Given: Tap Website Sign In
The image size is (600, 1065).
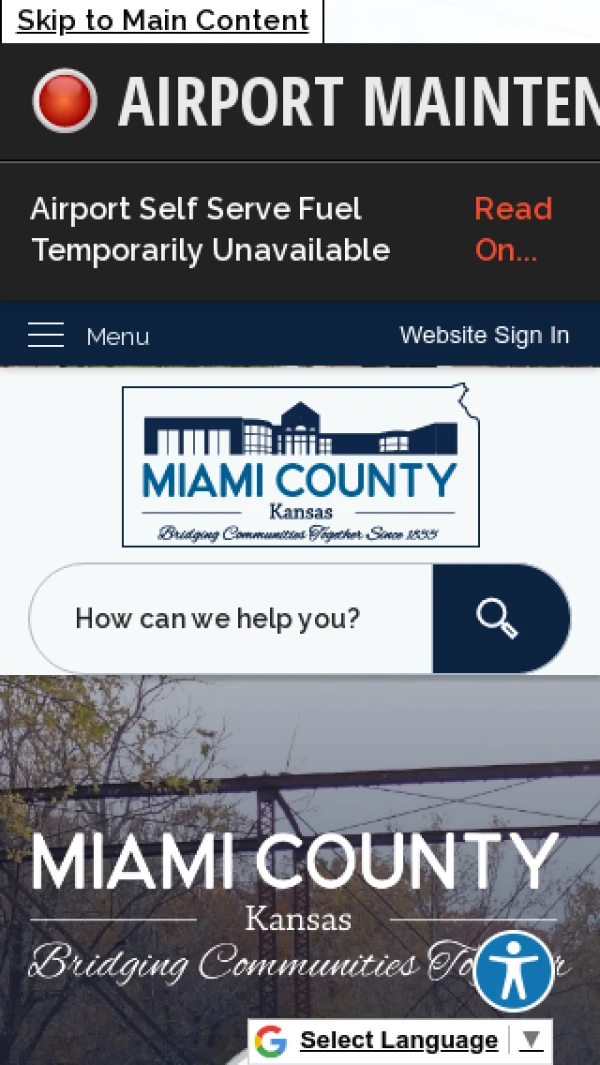Looking at the screenshot, I should click(x=484, y=335).
